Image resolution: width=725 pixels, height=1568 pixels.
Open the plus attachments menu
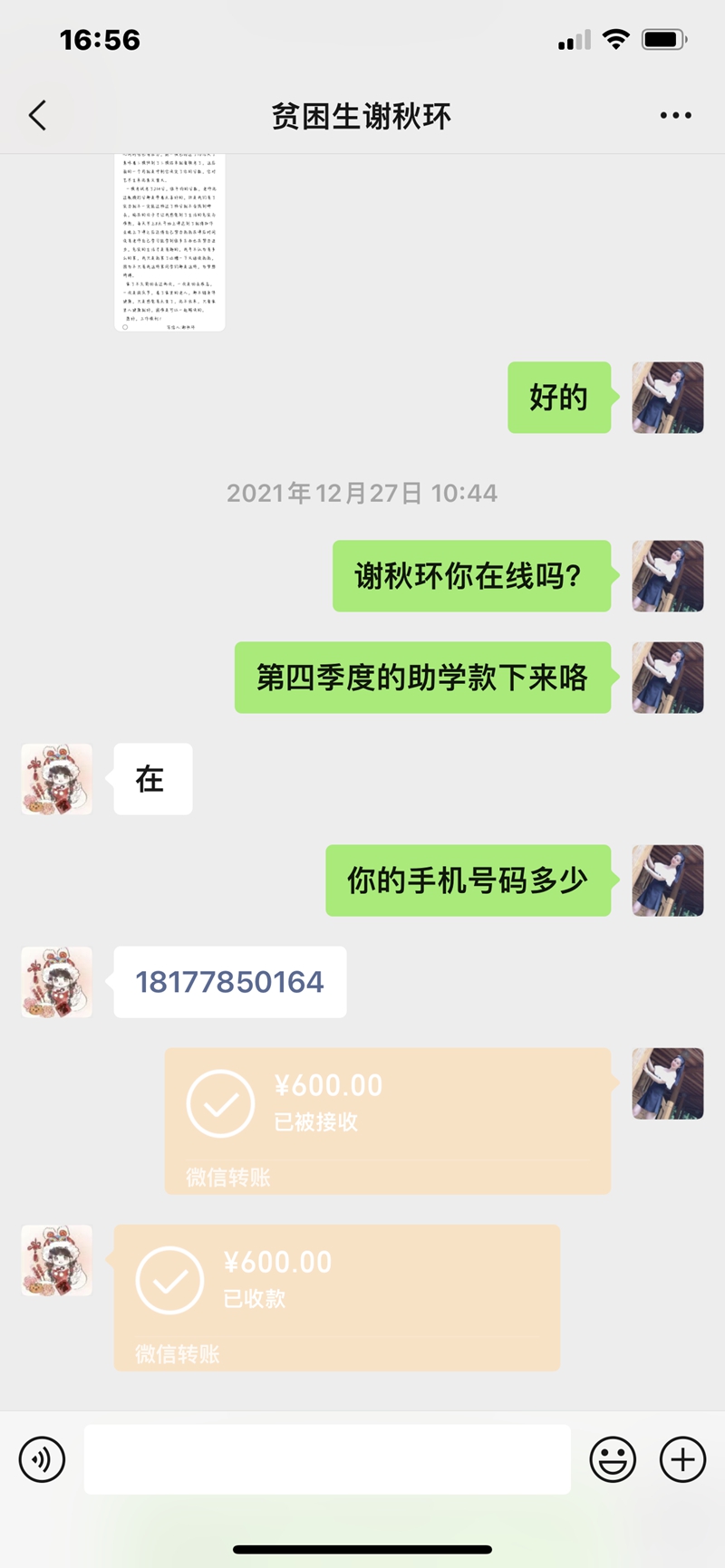(x=682, y=1459)
